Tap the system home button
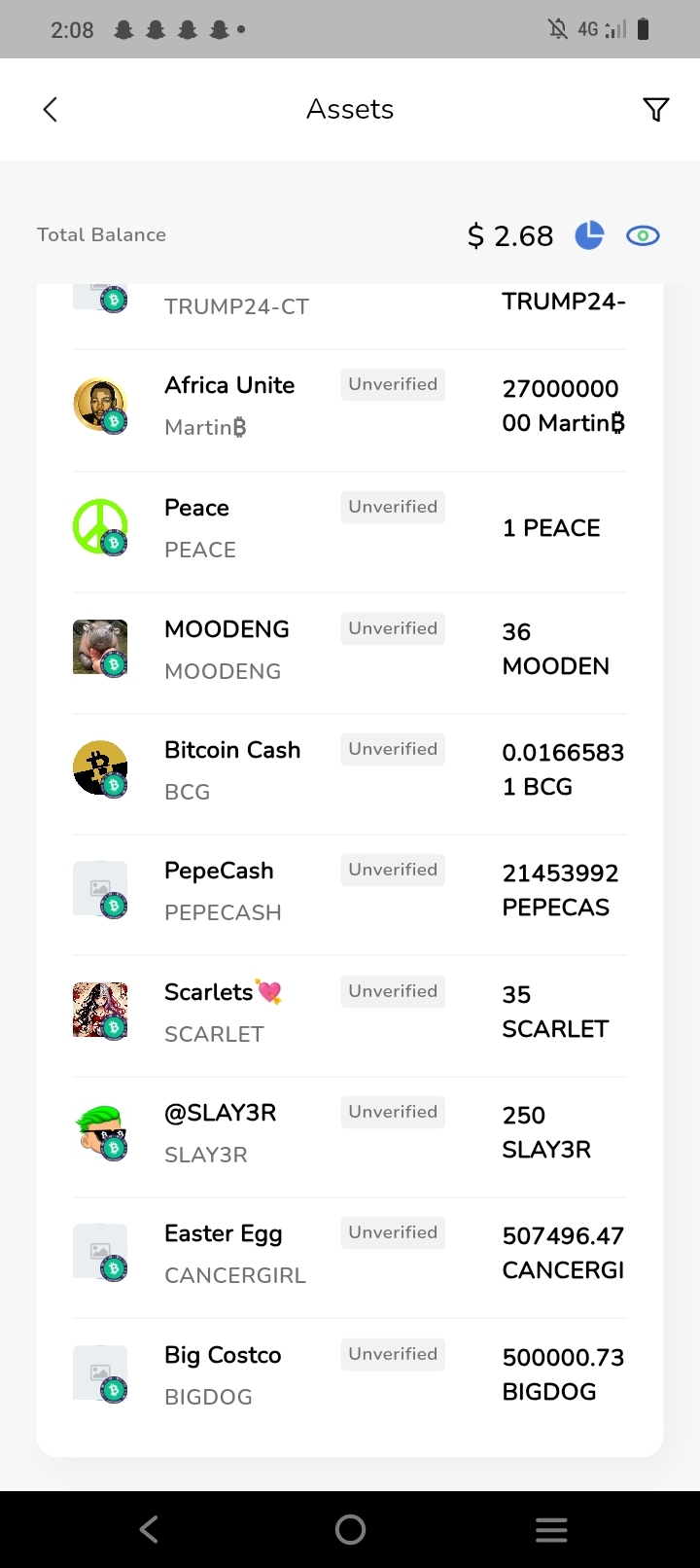Image resolution: width=700 pixels, height=1568 pixels. (350, 1529)
